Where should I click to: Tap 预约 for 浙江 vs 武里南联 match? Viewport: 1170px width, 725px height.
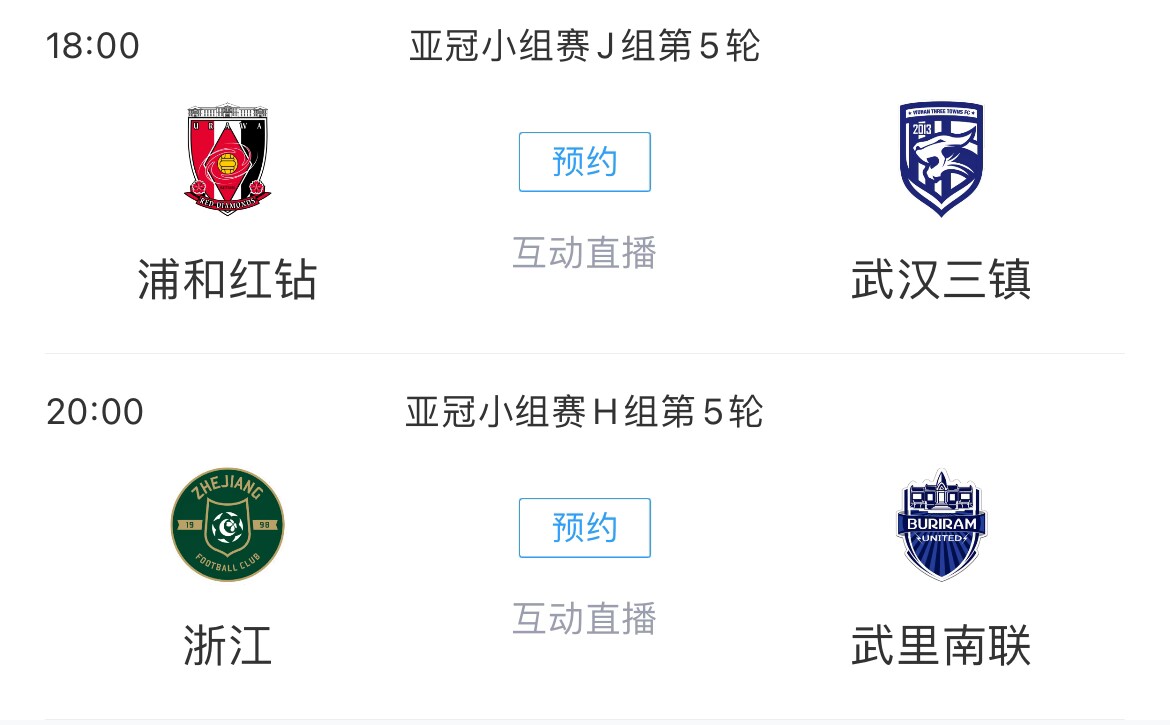(x=584, y=528)
